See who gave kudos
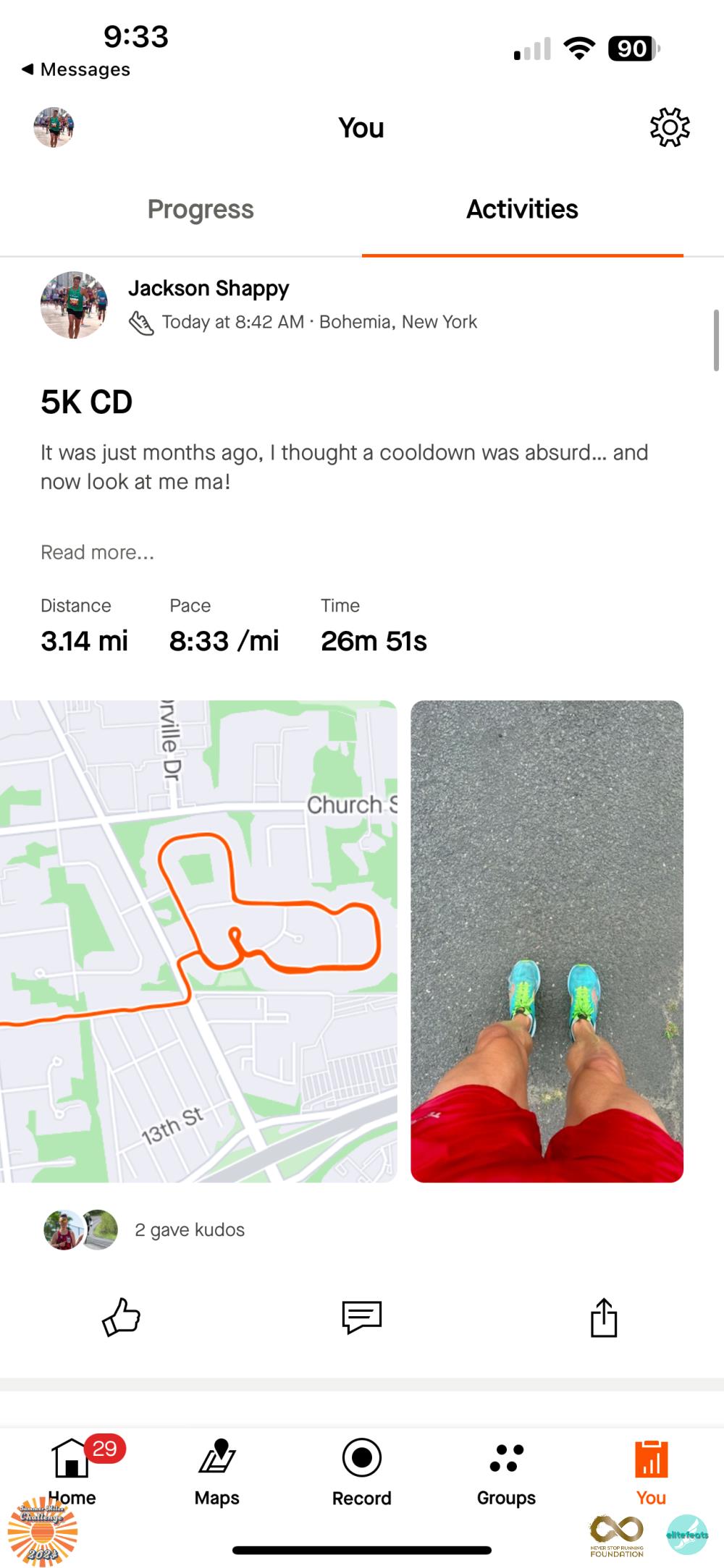Screen dimensions: 724x1568 [190, 1230]
